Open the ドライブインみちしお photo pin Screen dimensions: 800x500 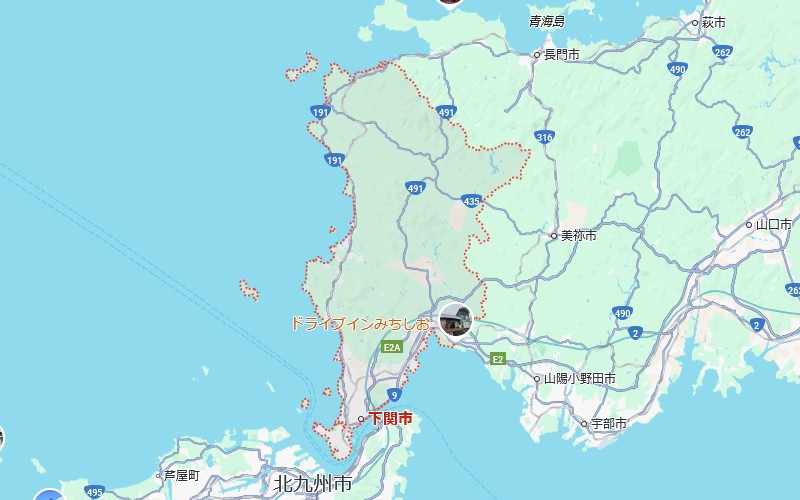pyautogui.click(x=456, y=321)
